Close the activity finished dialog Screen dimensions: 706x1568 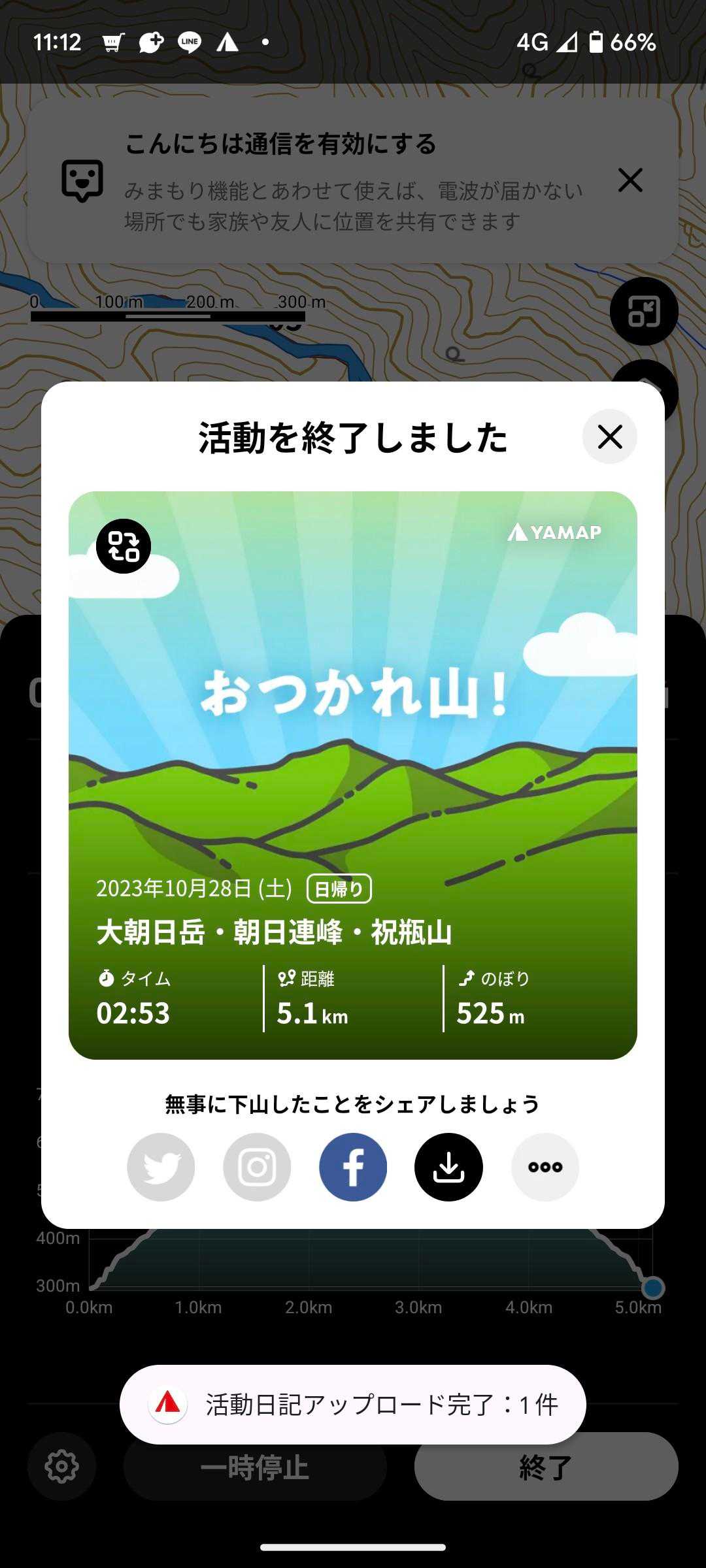609,436
